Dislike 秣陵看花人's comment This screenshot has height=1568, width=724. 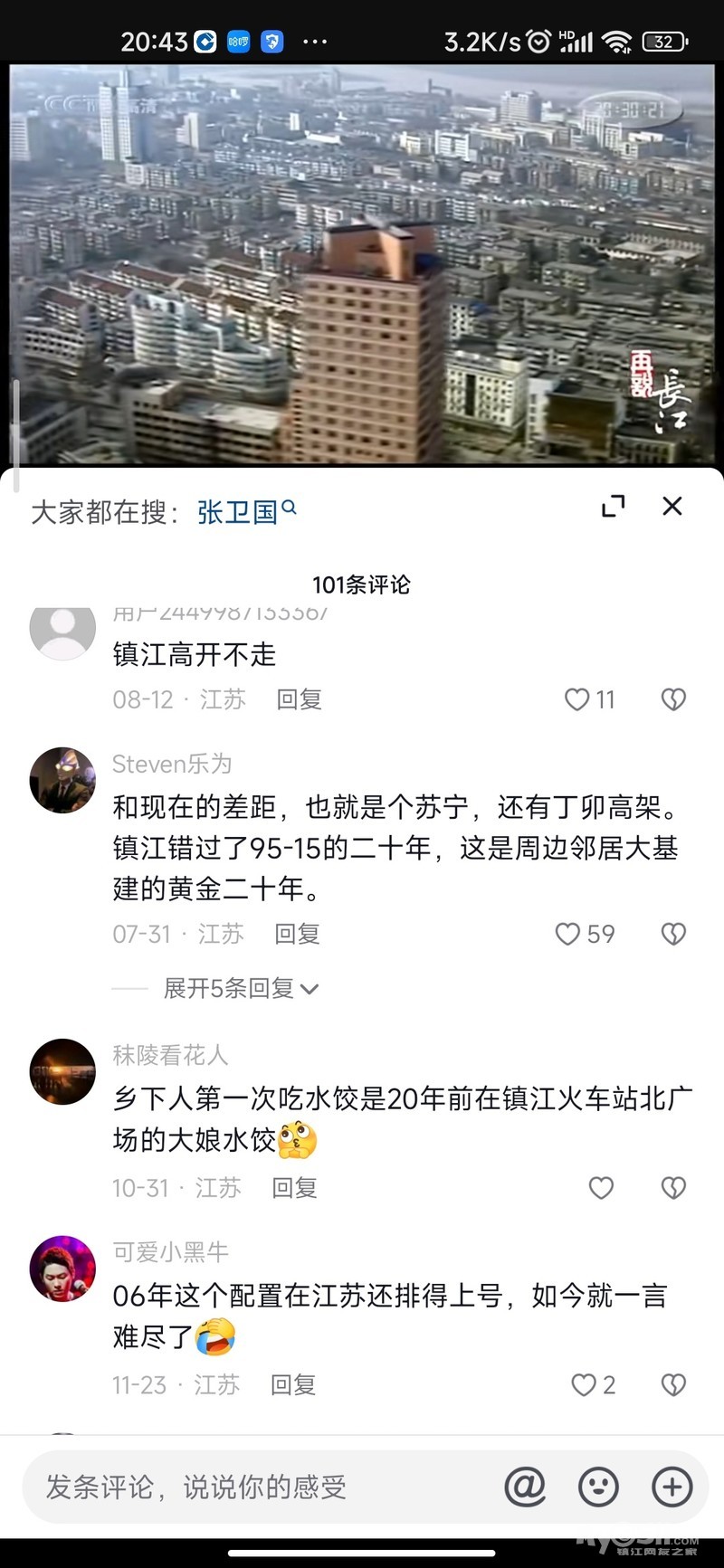coord(673,1188)
